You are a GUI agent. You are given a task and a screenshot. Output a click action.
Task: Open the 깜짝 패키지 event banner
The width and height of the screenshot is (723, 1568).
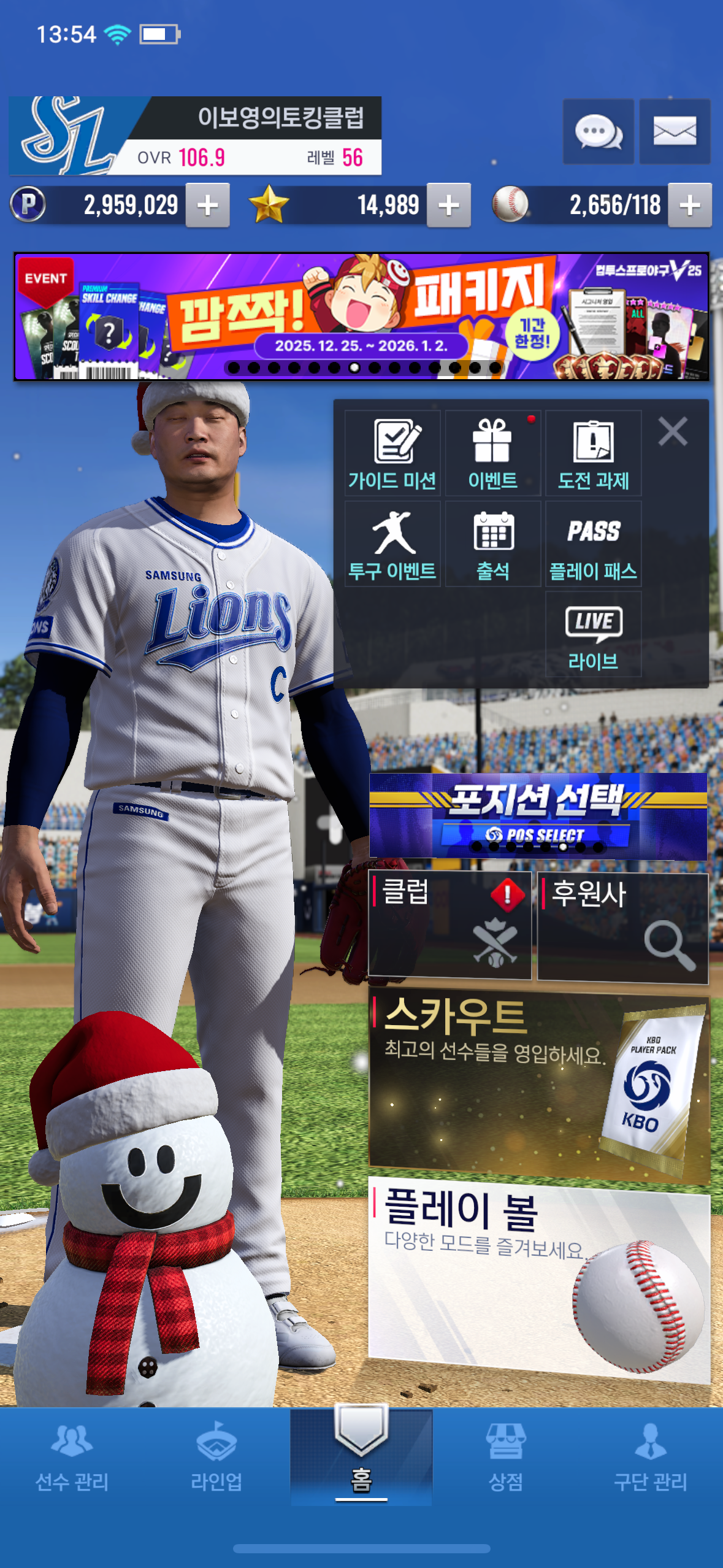pos(361,316)
